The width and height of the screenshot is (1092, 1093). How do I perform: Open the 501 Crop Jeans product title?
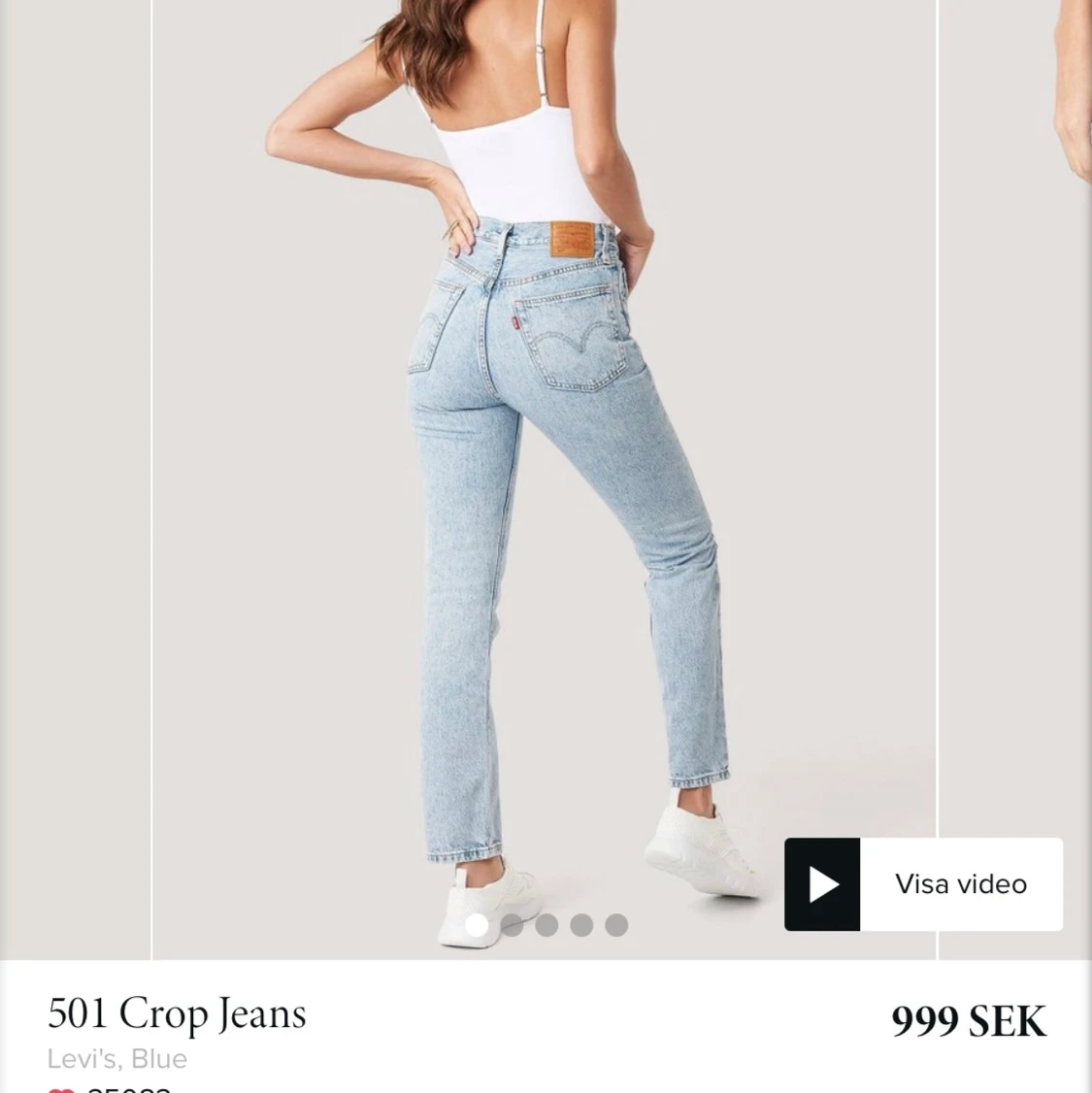tap(177, 1013)
